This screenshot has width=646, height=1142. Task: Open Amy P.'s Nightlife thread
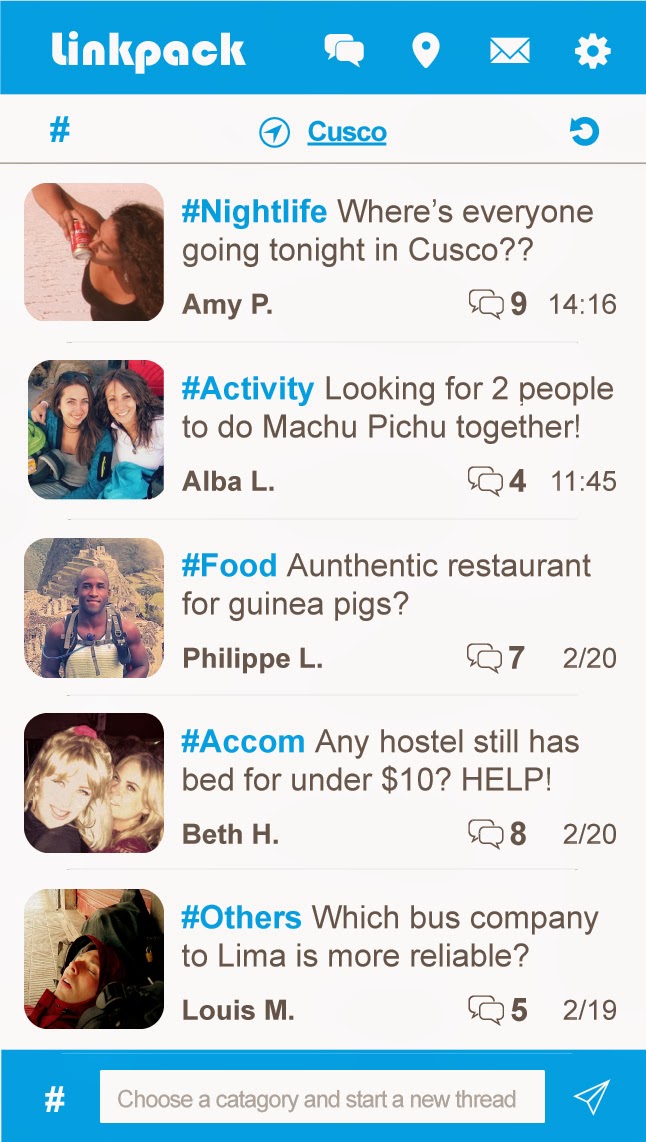point(387,230)
